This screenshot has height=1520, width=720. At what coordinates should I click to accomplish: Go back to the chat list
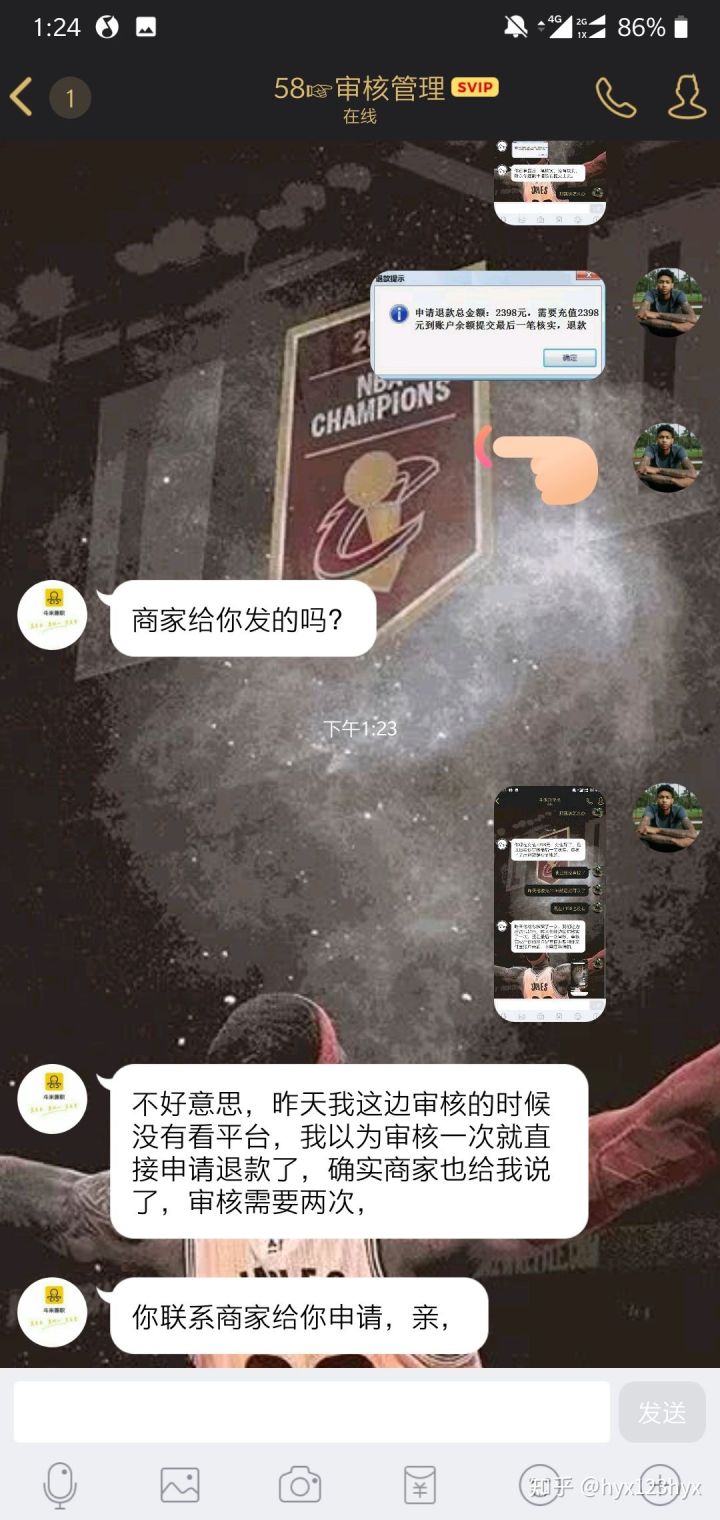22,97
